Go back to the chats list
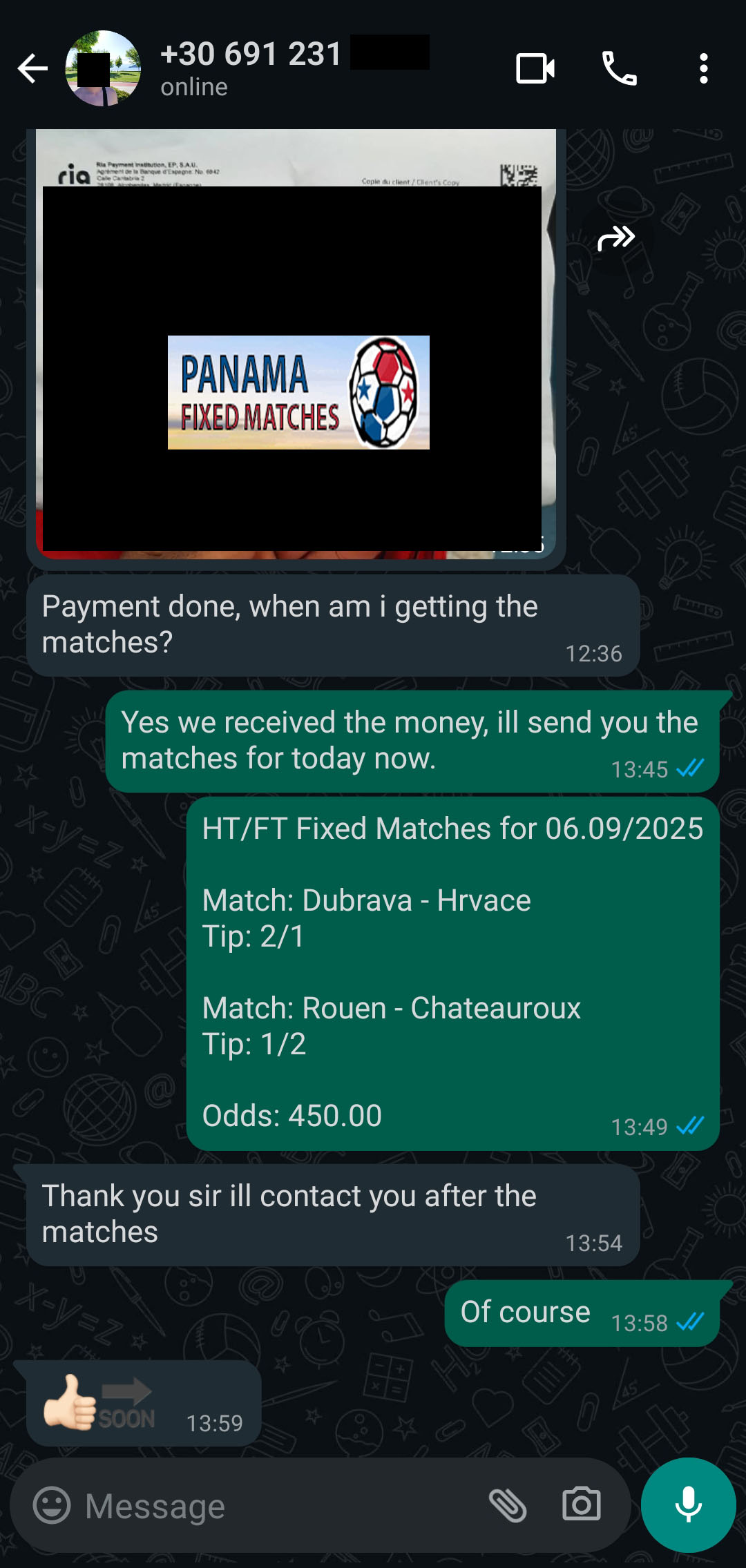Screen dimensions: 746x1568 32,68
